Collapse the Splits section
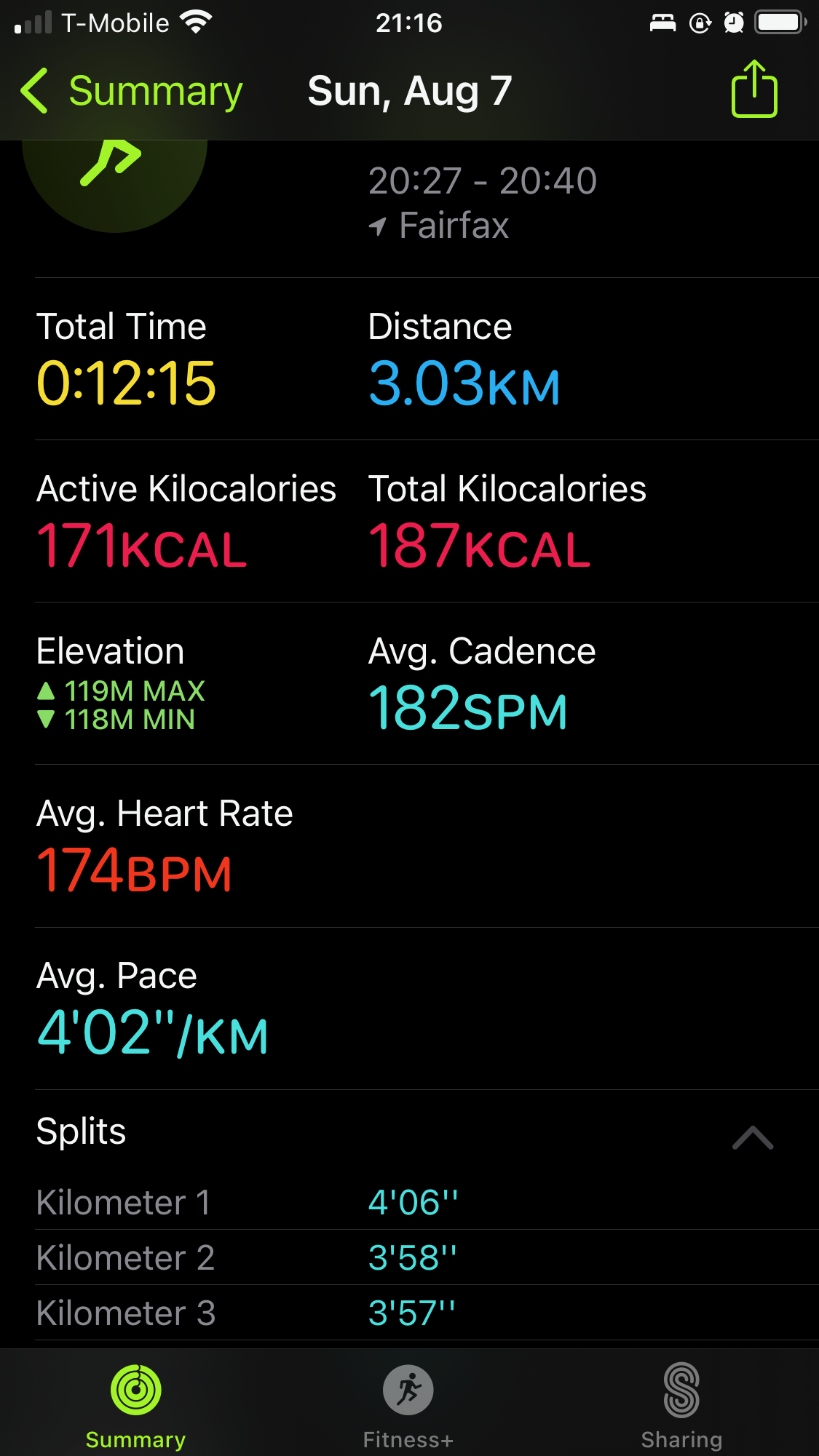The height and width of the screenshot is (1456, 819). [753, 1137]
